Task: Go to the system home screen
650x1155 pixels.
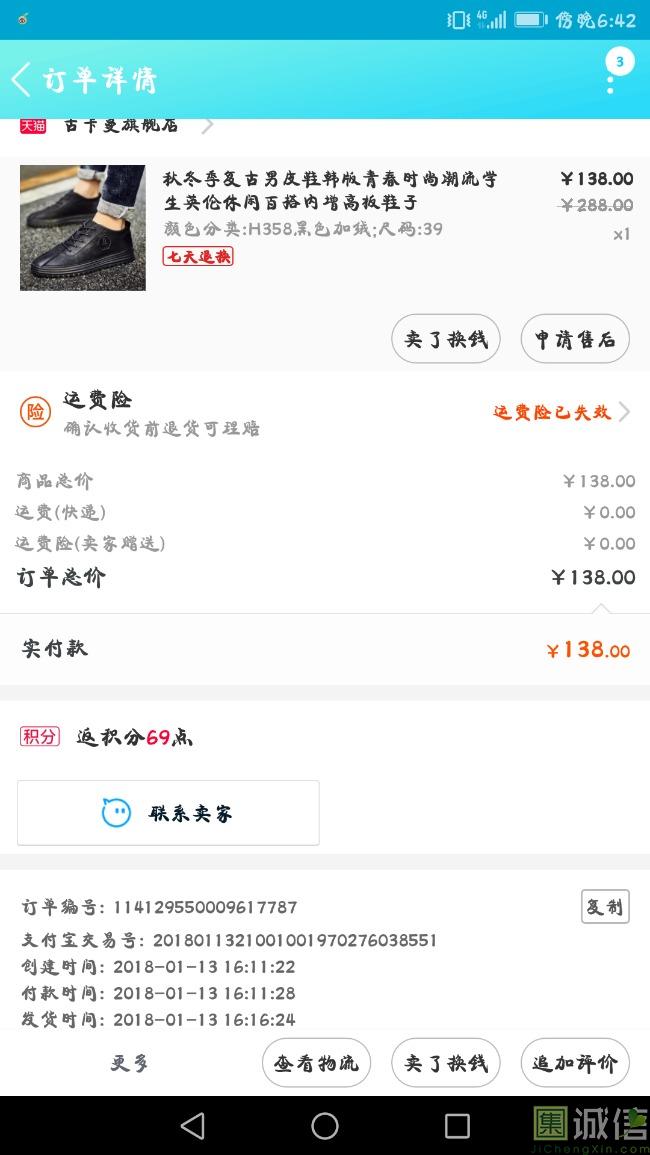Action: tap(325, 1126)
